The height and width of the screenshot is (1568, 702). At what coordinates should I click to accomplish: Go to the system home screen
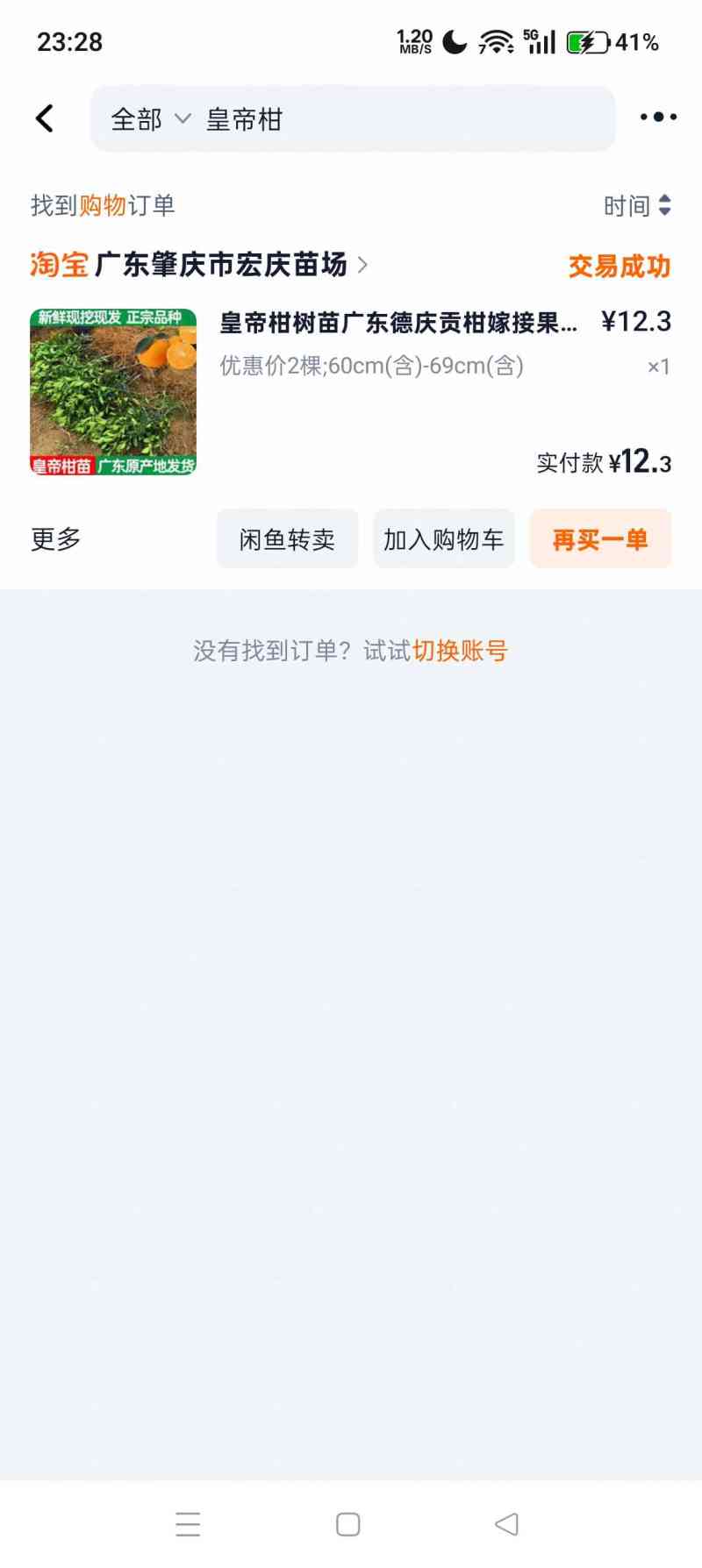pyautogui.click(x=348, y=1524)
